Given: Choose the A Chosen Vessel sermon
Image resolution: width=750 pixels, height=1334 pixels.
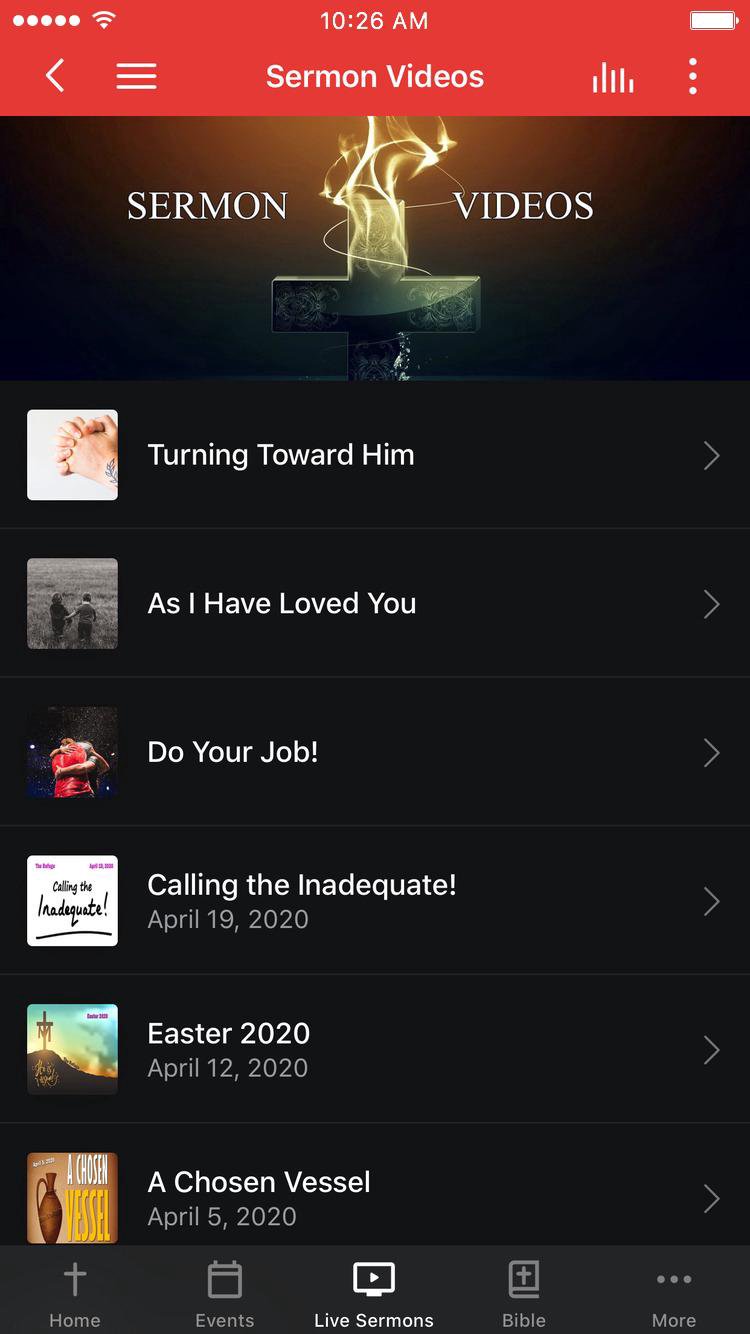Looking at the screenshot, I should (x=375, y=1197).
